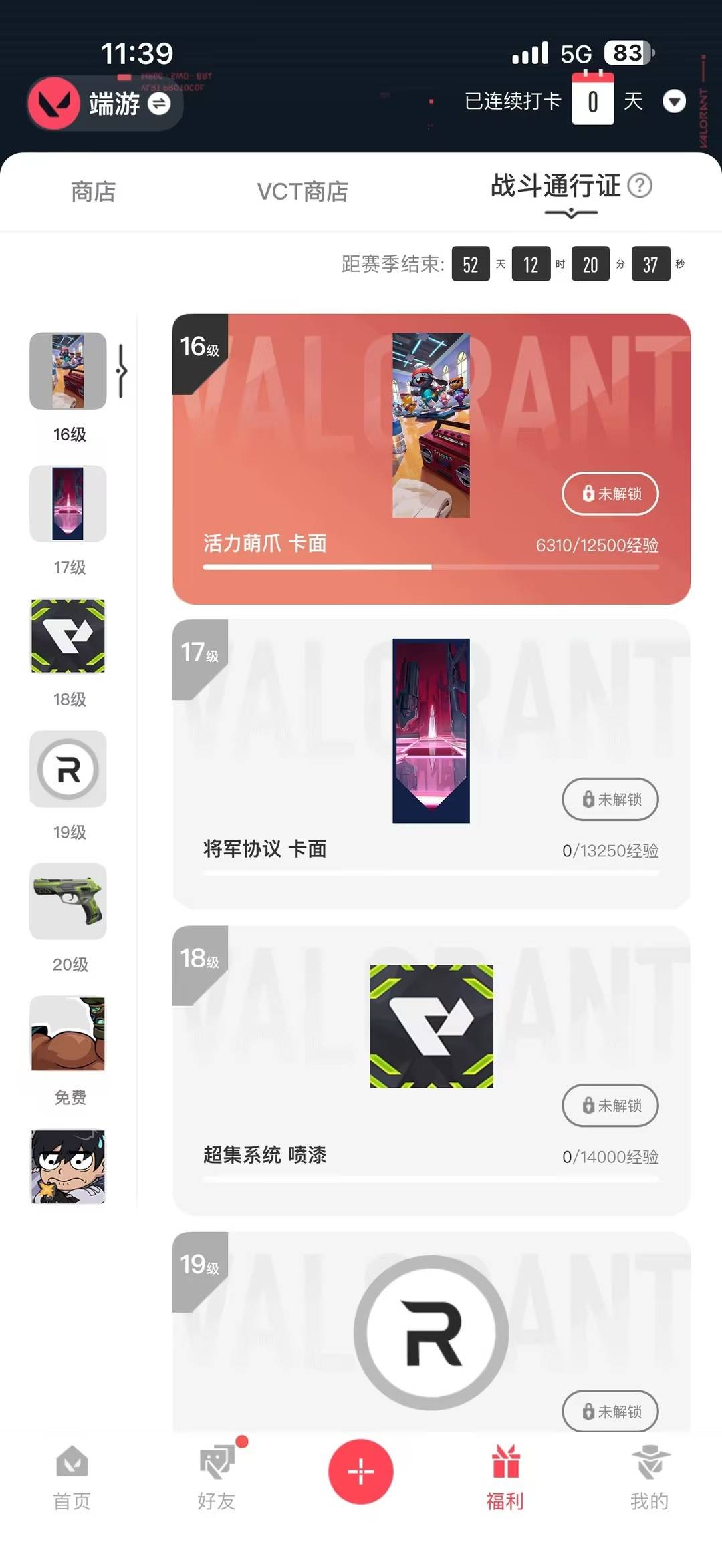Select the 17级 reward thumbnail in sidebar
This screenshot has height=1568, width=722.
tap(68, 504)
